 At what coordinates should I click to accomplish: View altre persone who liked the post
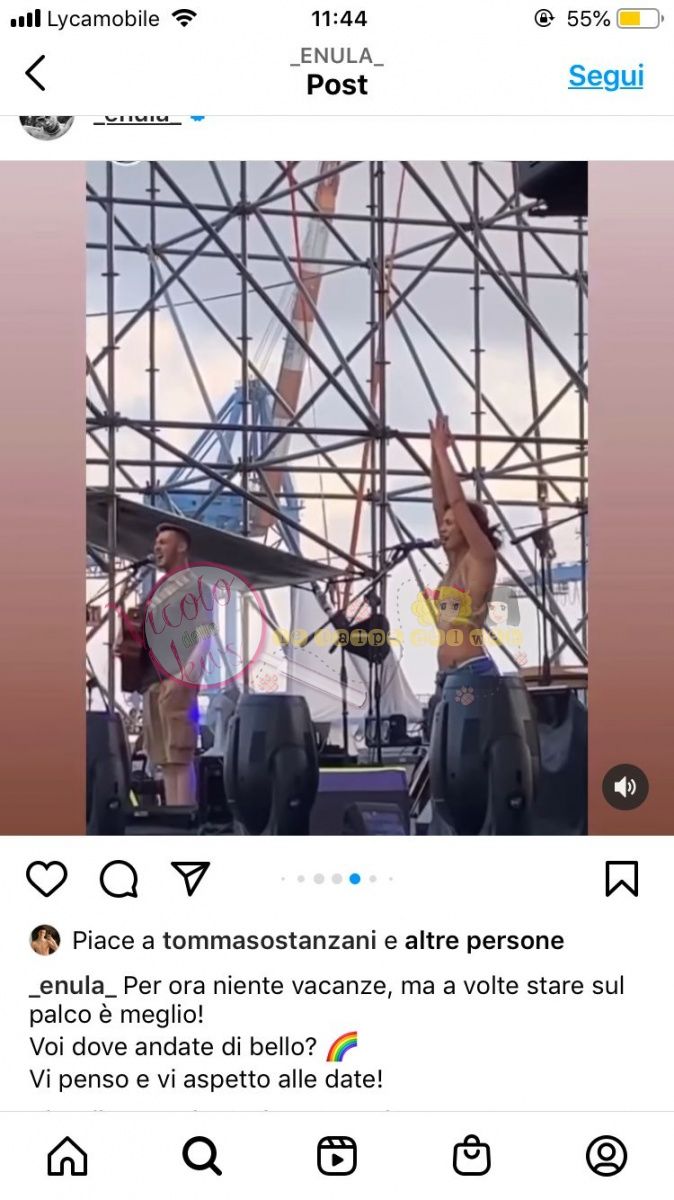(x=484, y=941)
